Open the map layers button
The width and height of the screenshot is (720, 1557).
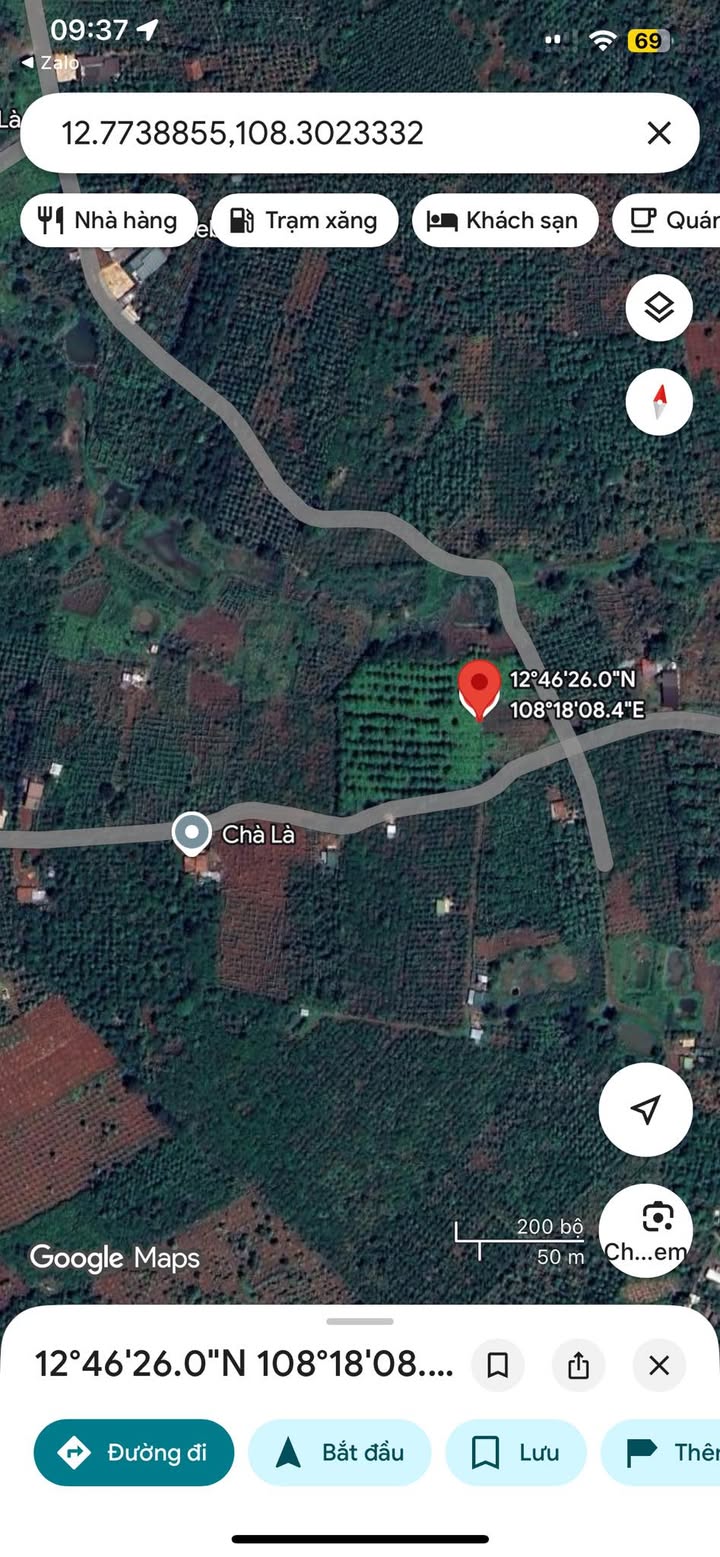coord(659,308)
